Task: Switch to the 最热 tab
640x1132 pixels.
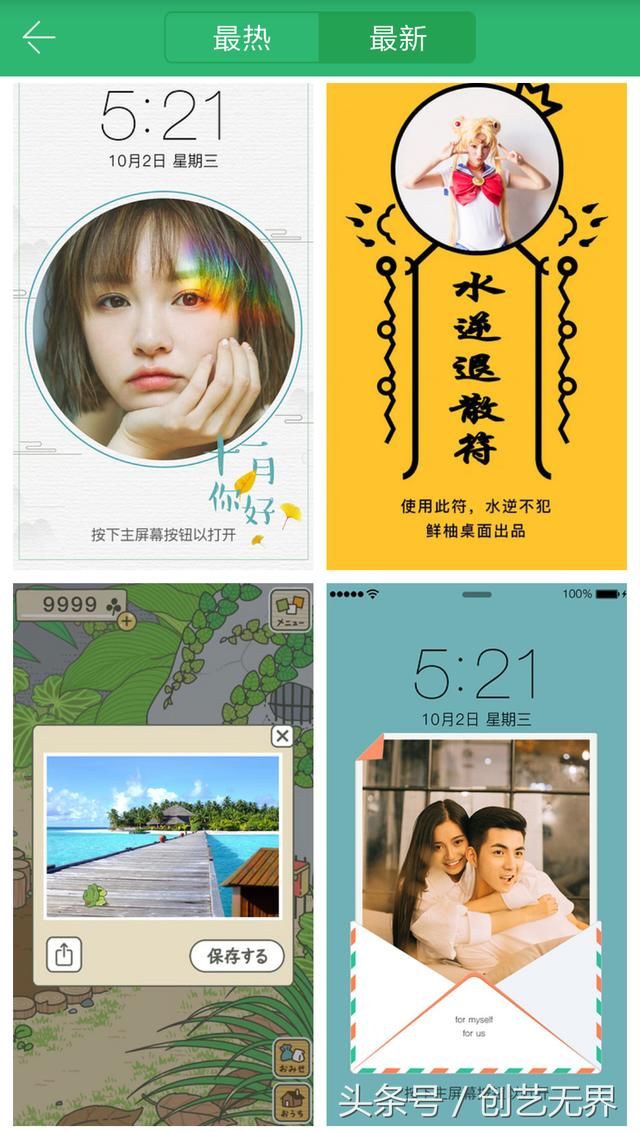Action: tap(242, 38)
